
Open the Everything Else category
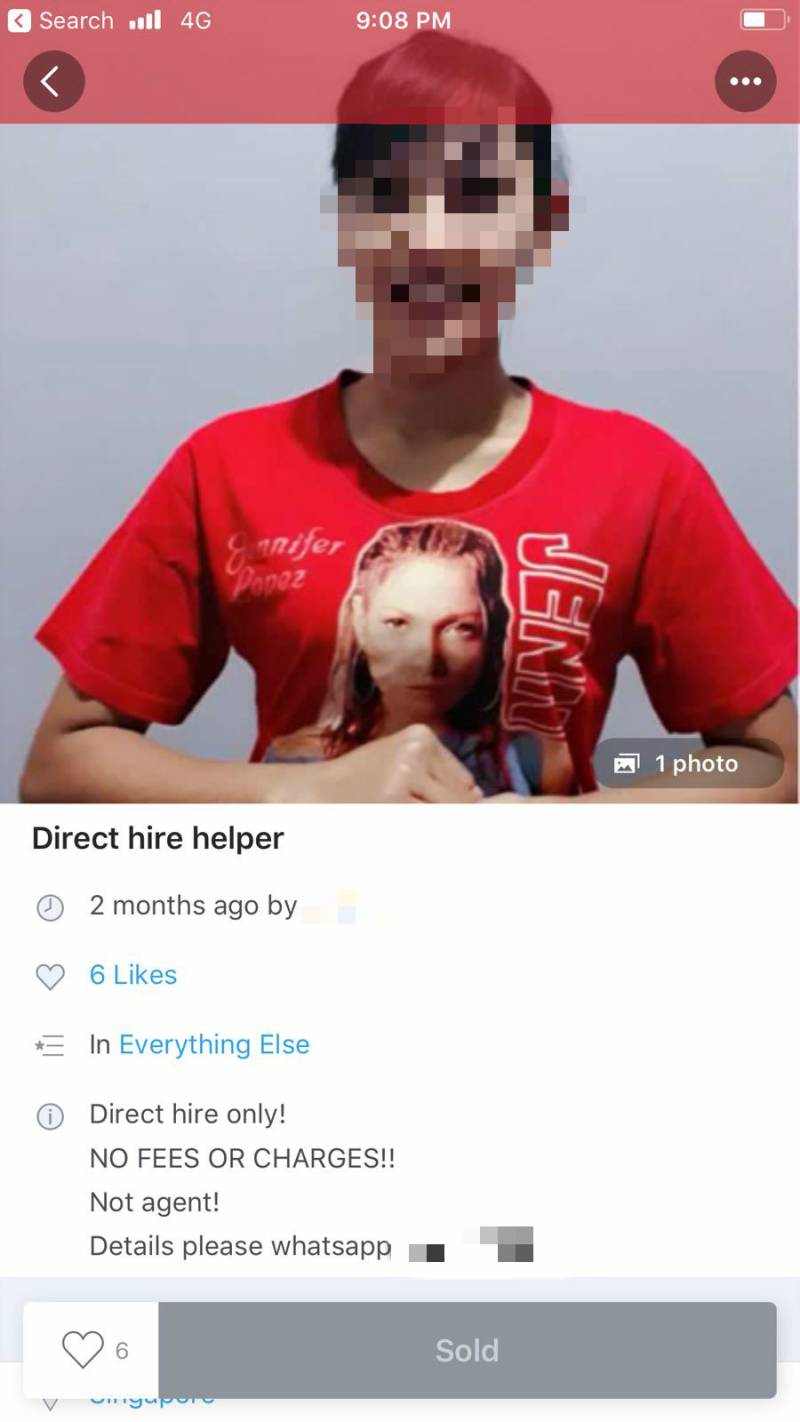tap(214, 1045)
